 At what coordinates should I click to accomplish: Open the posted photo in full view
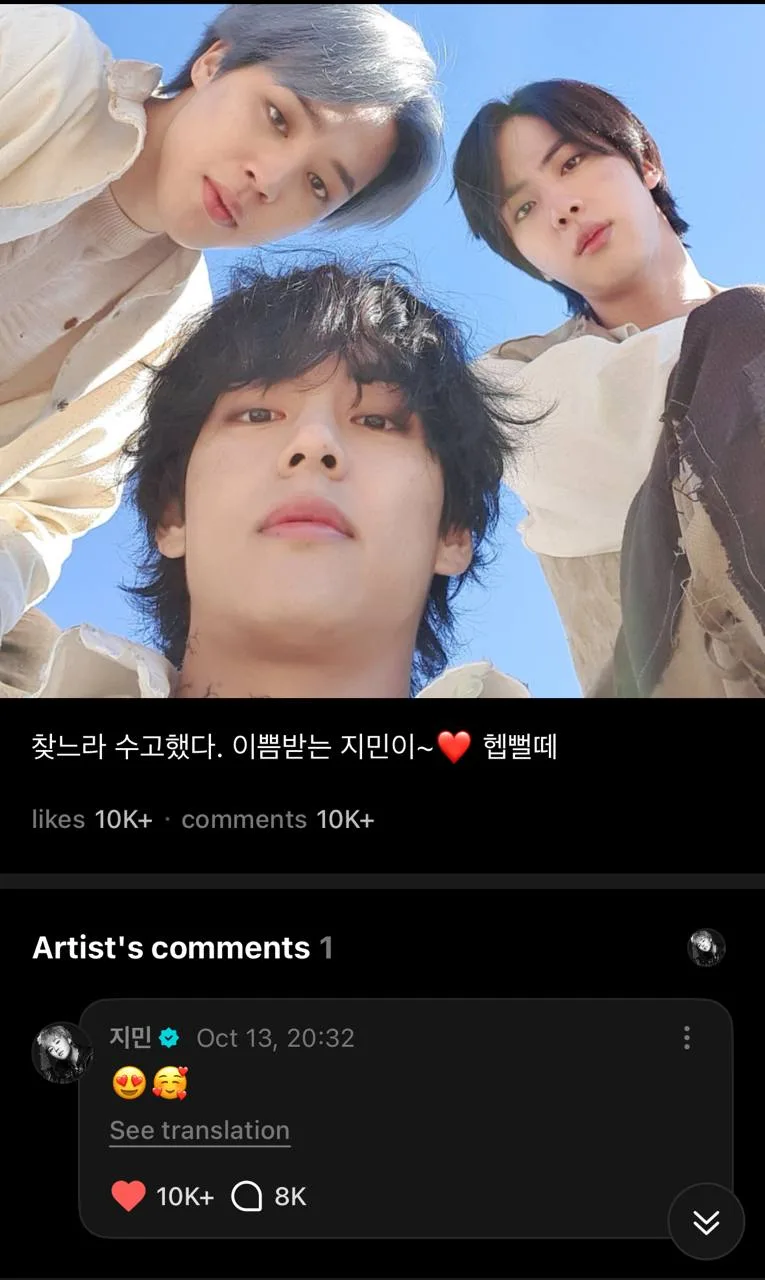(382, 350)
